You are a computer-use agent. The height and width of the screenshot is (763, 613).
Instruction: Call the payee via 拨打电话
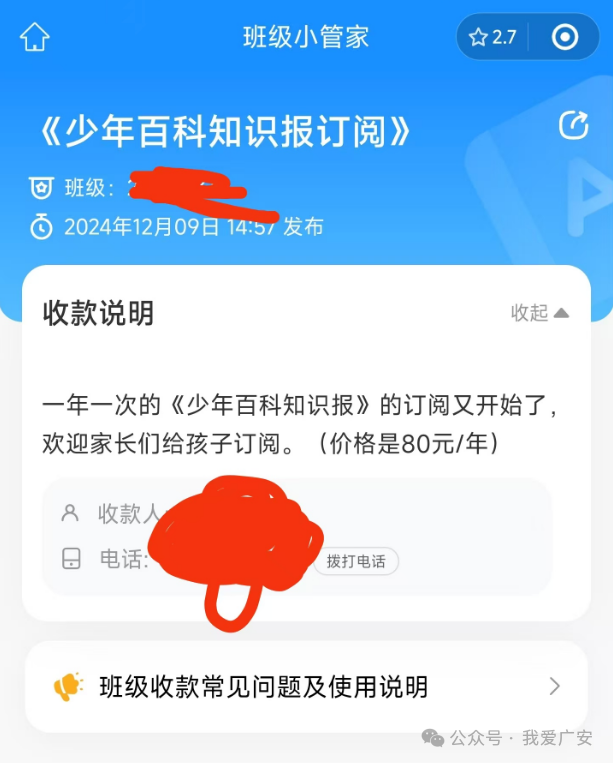coord(356,561)
